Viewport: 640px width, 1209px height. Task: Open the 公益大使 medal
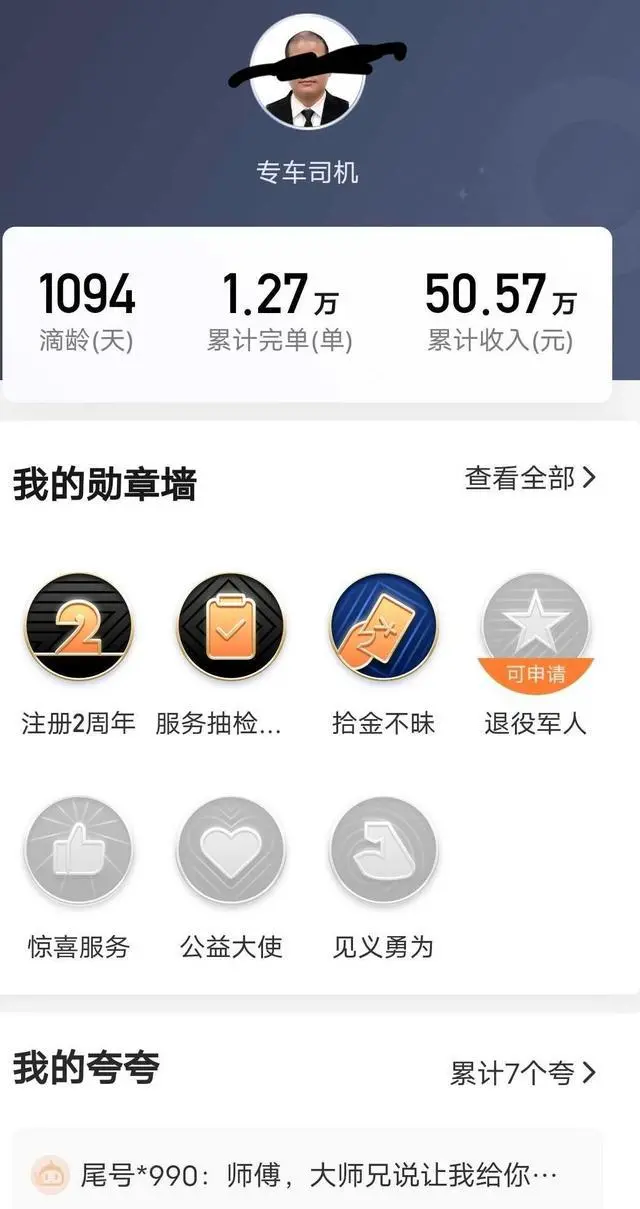pos(231,850)
